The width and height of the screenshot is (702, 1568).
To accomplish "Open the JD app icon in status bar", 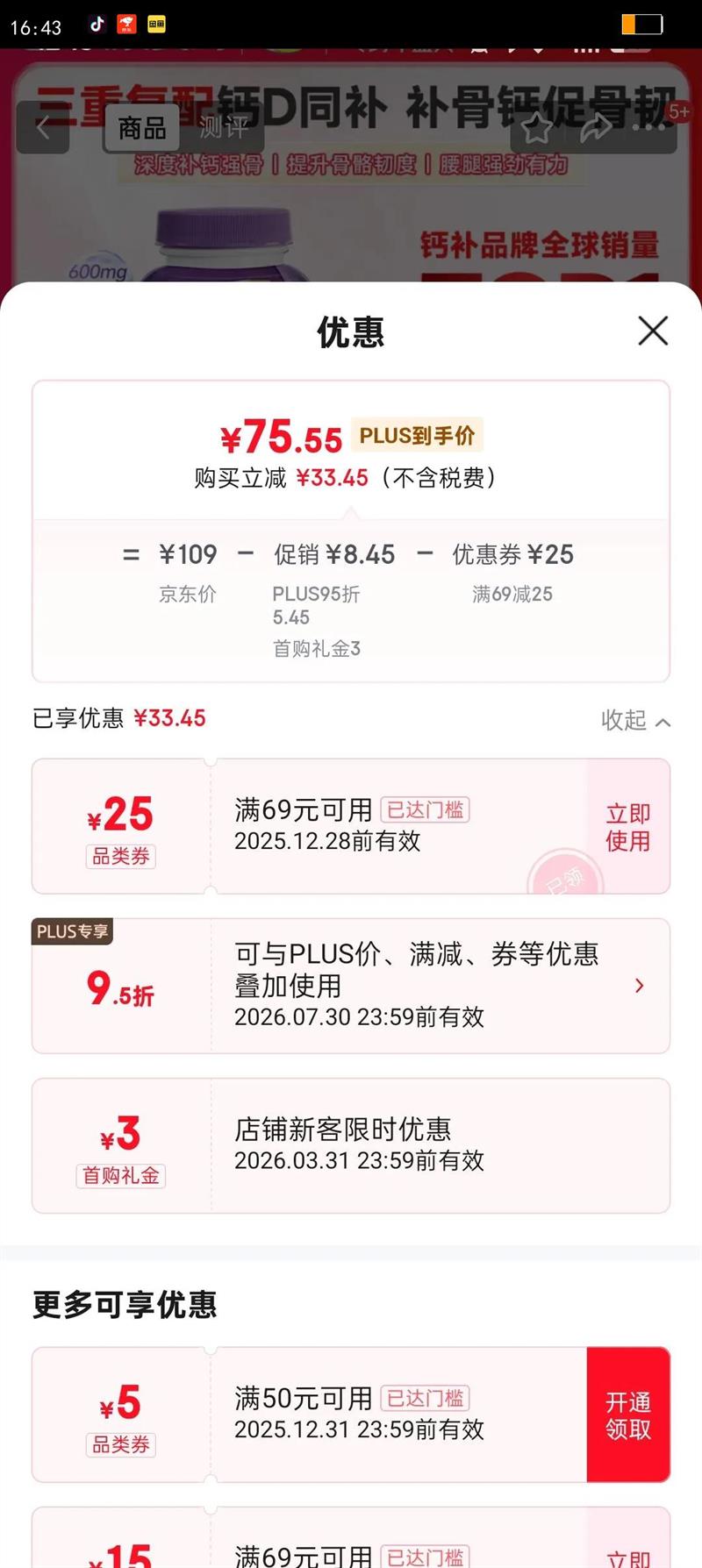I will [x=126, y=25].
